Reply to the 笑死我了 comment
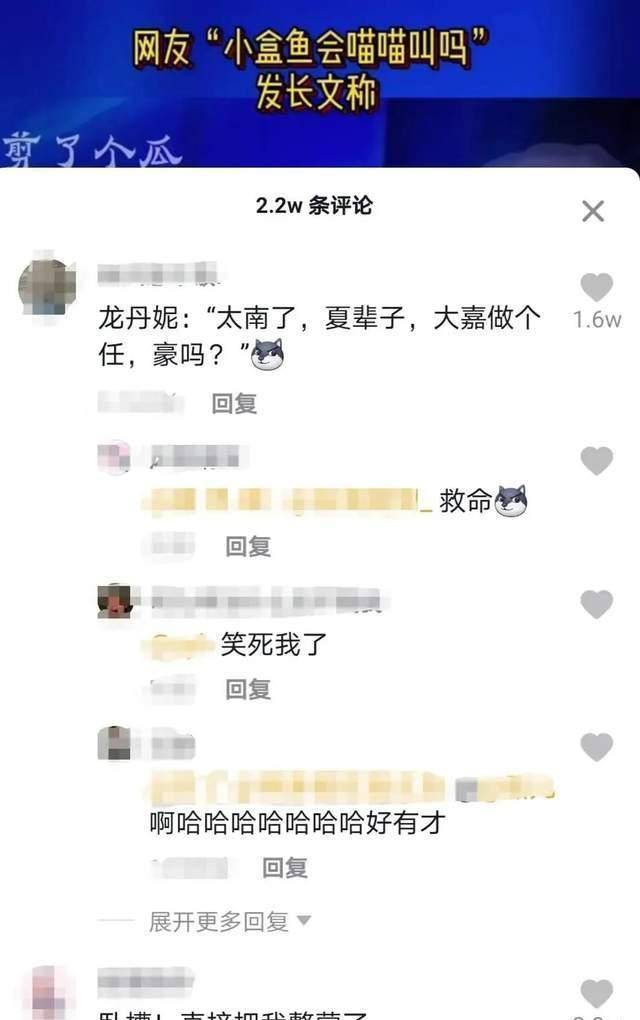 pyautogui.click(x=248, y=688)
